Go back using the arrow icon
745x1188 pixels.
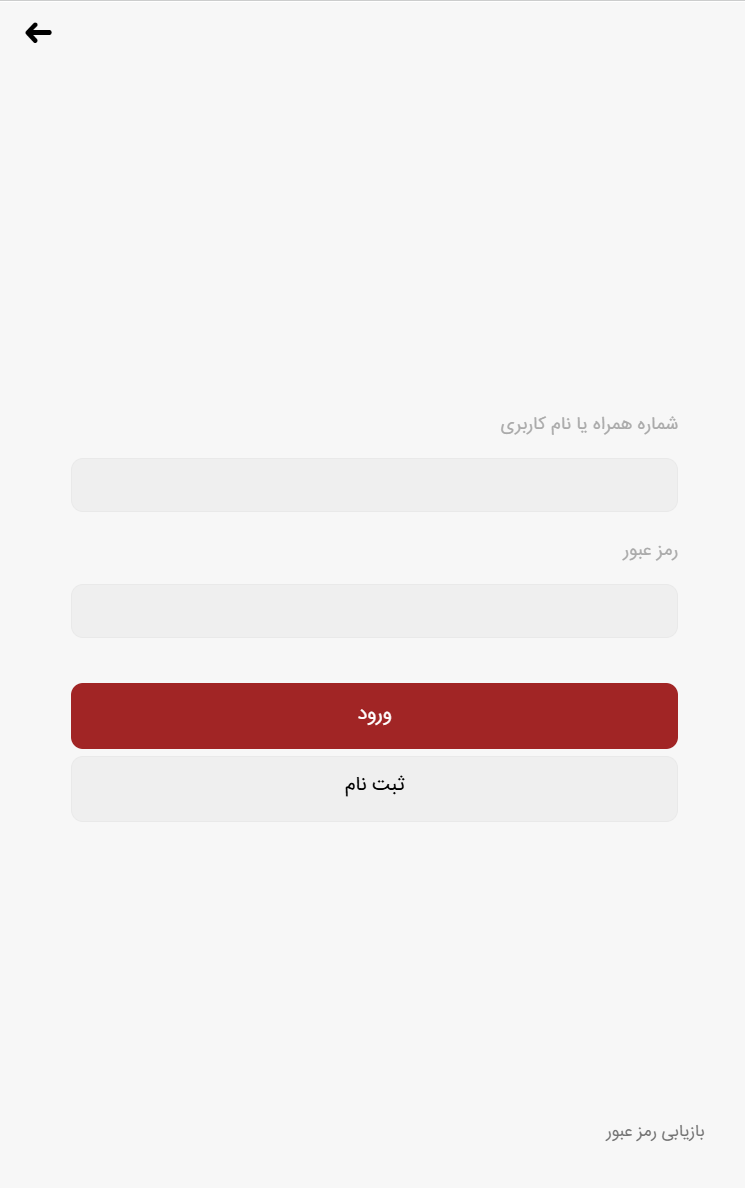(x=38, y=33)
